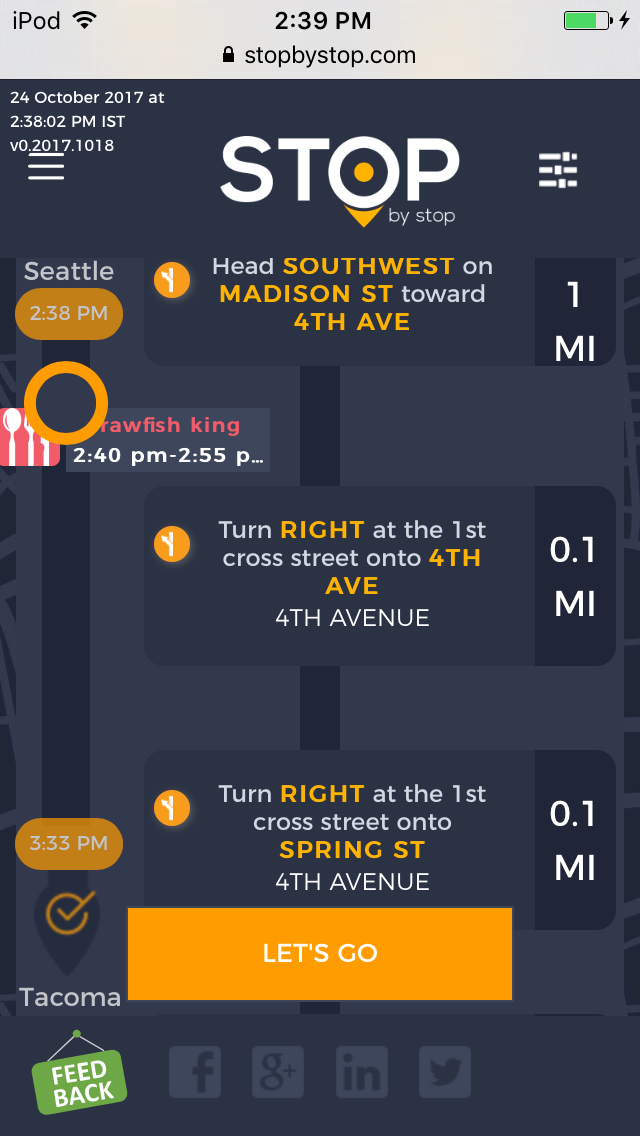Select the Turn right onto Spring St step
This screenshot has height=1136, width=640.
tap(350, 836)
